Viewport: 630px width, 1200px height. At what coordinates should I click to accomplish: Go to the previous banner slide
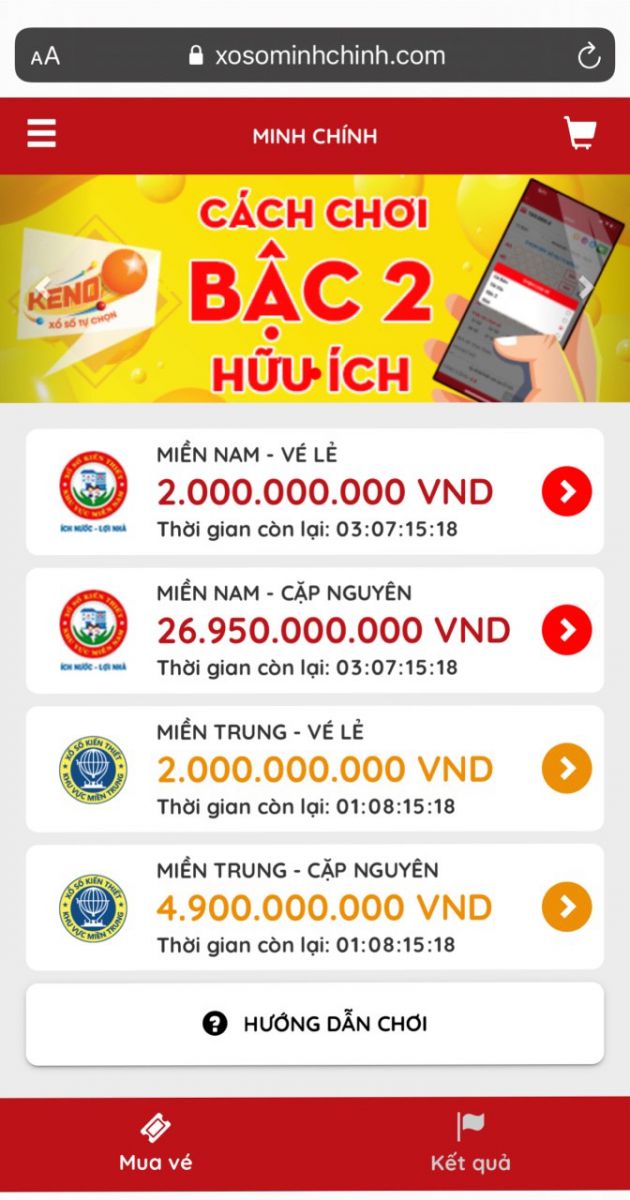pos(42,286)
